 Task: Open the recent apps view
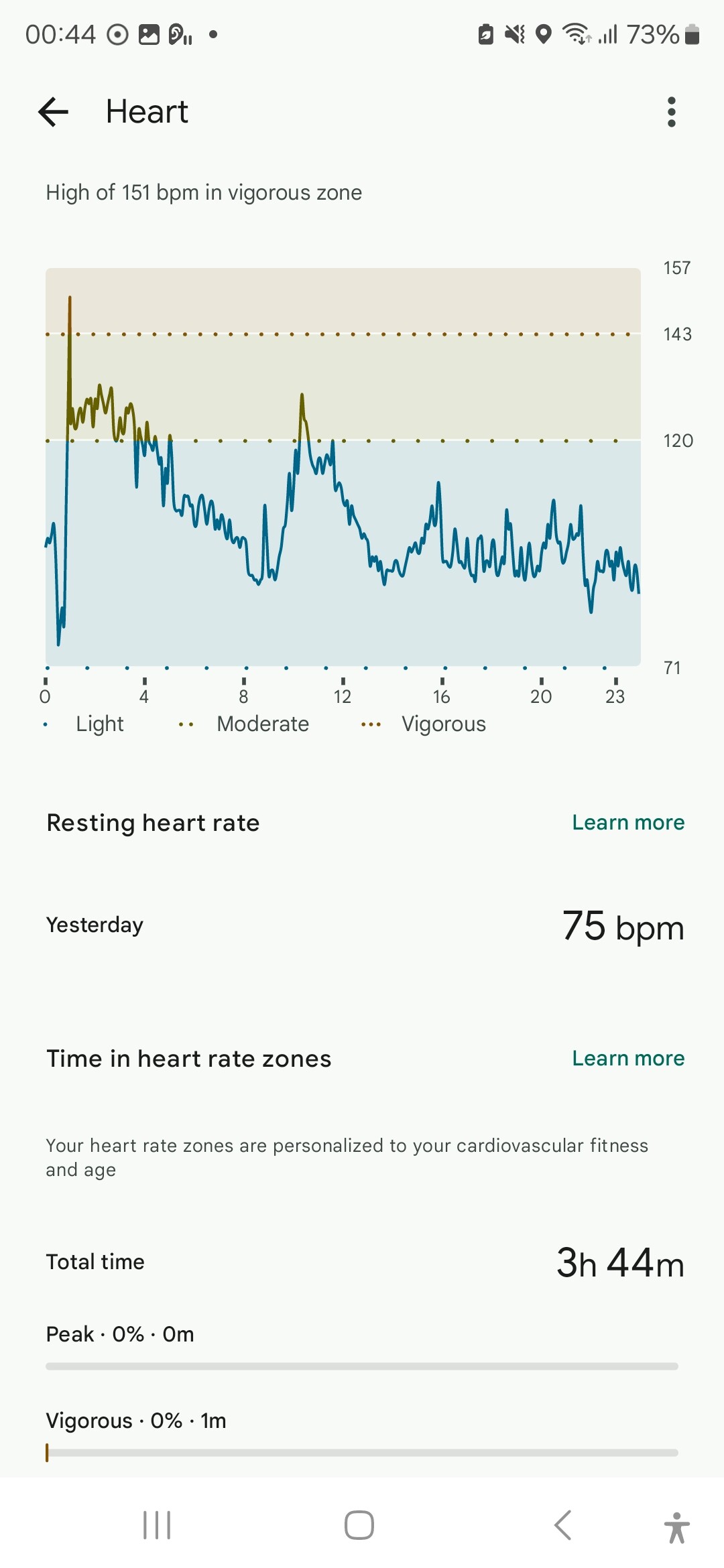point(157,1525)
